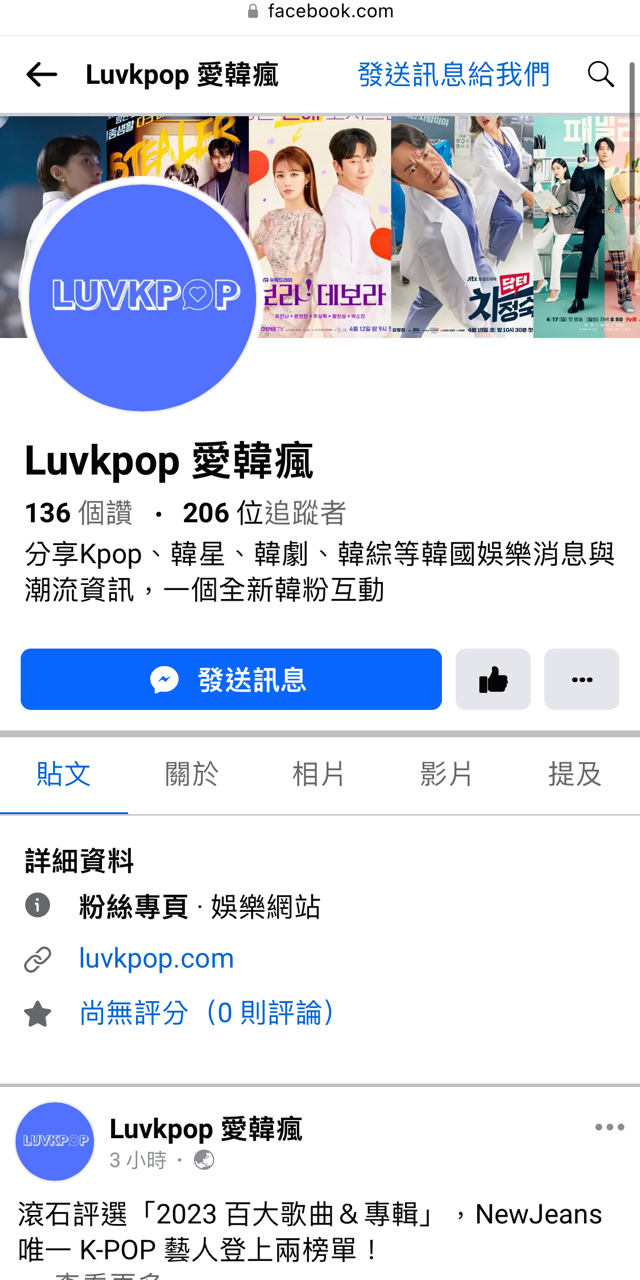
Task: Open the luvkpop.com website link
Action: [156, 959]
